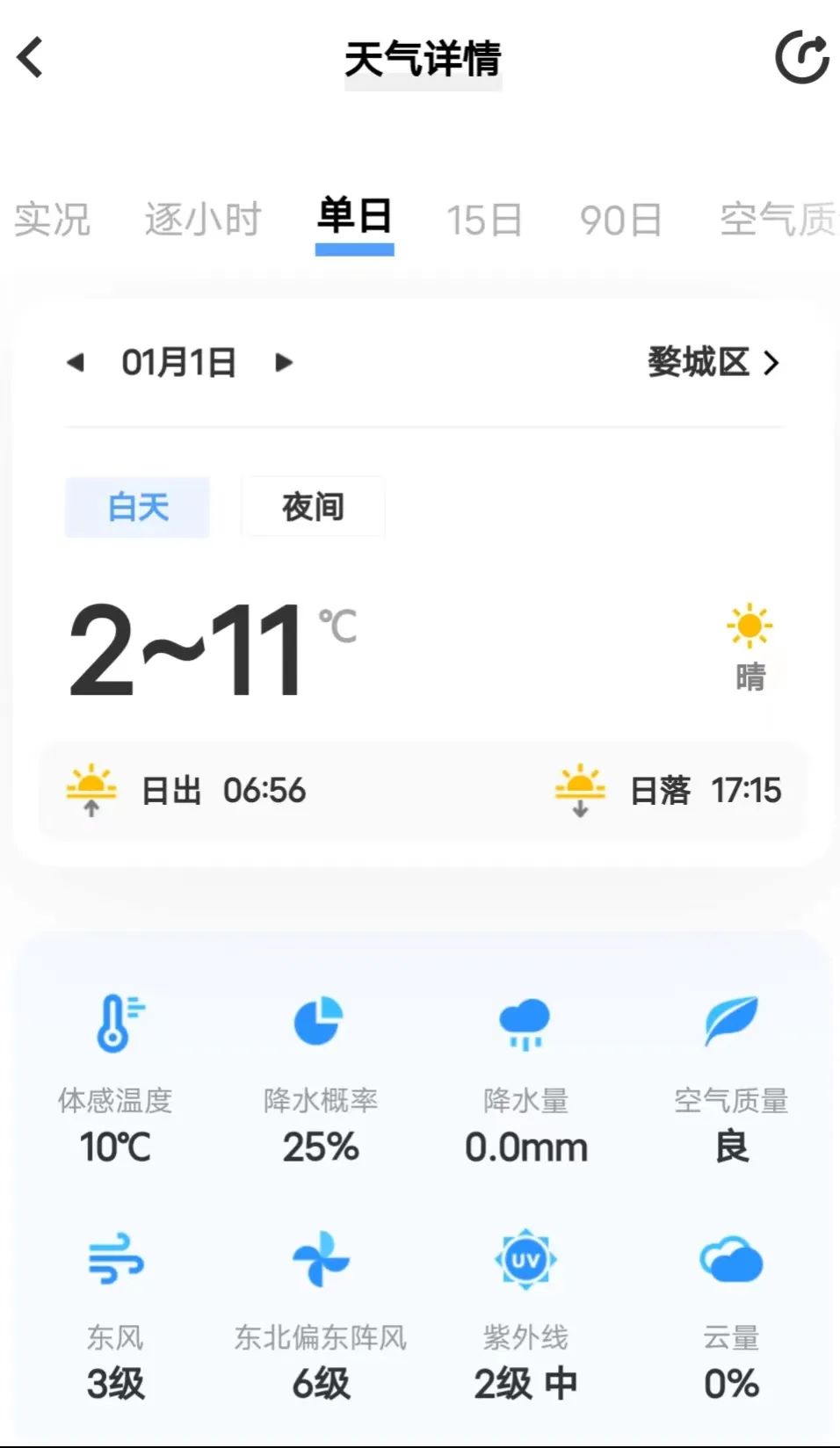Image resolution: width=840 pixels, height=1448 pixels.
Task: Open the 逐小时 hourly tab
Action: (x=203, y=220)
